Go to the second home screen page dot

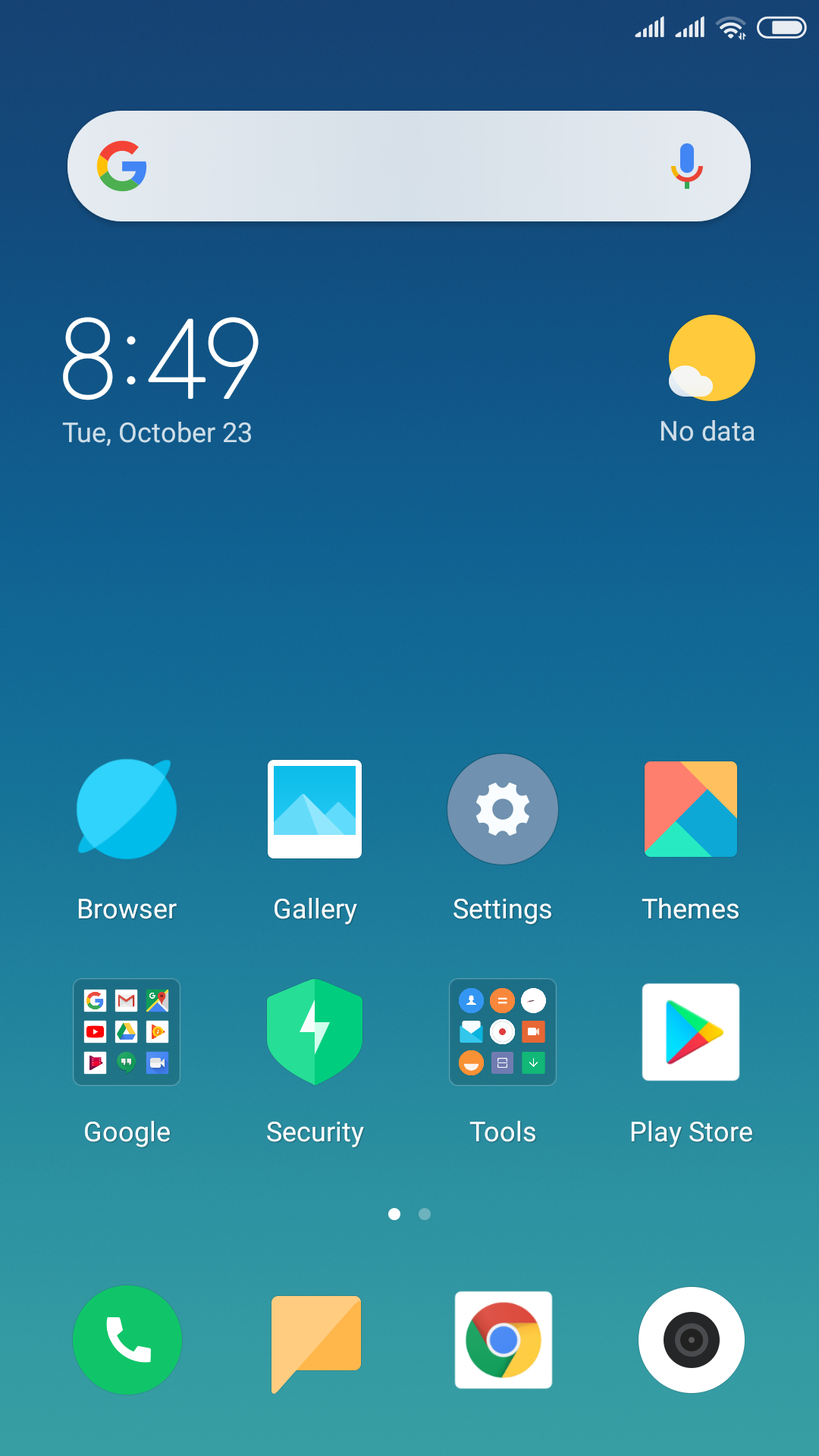click(425, 1214)
